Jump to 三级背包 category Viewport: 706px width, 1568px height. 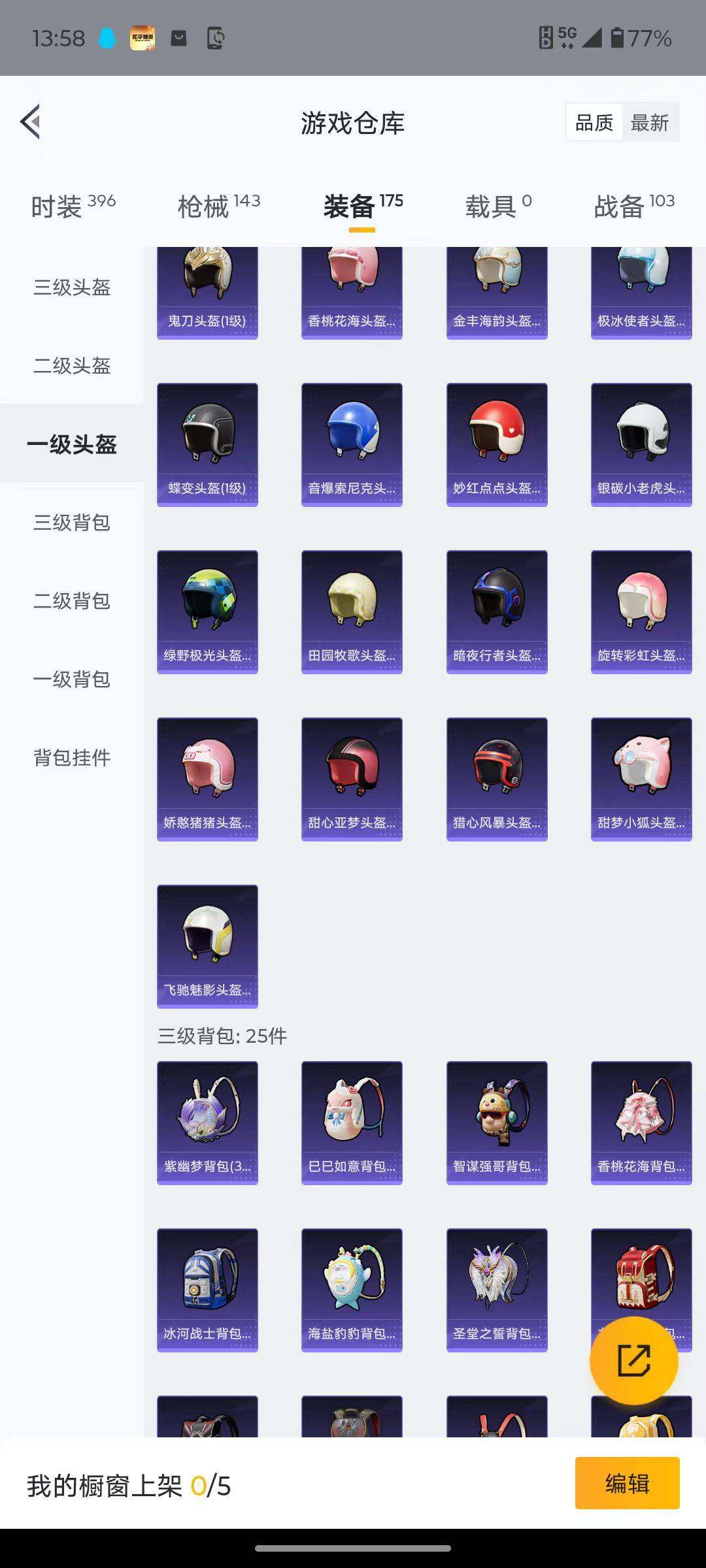coord(72,522)
